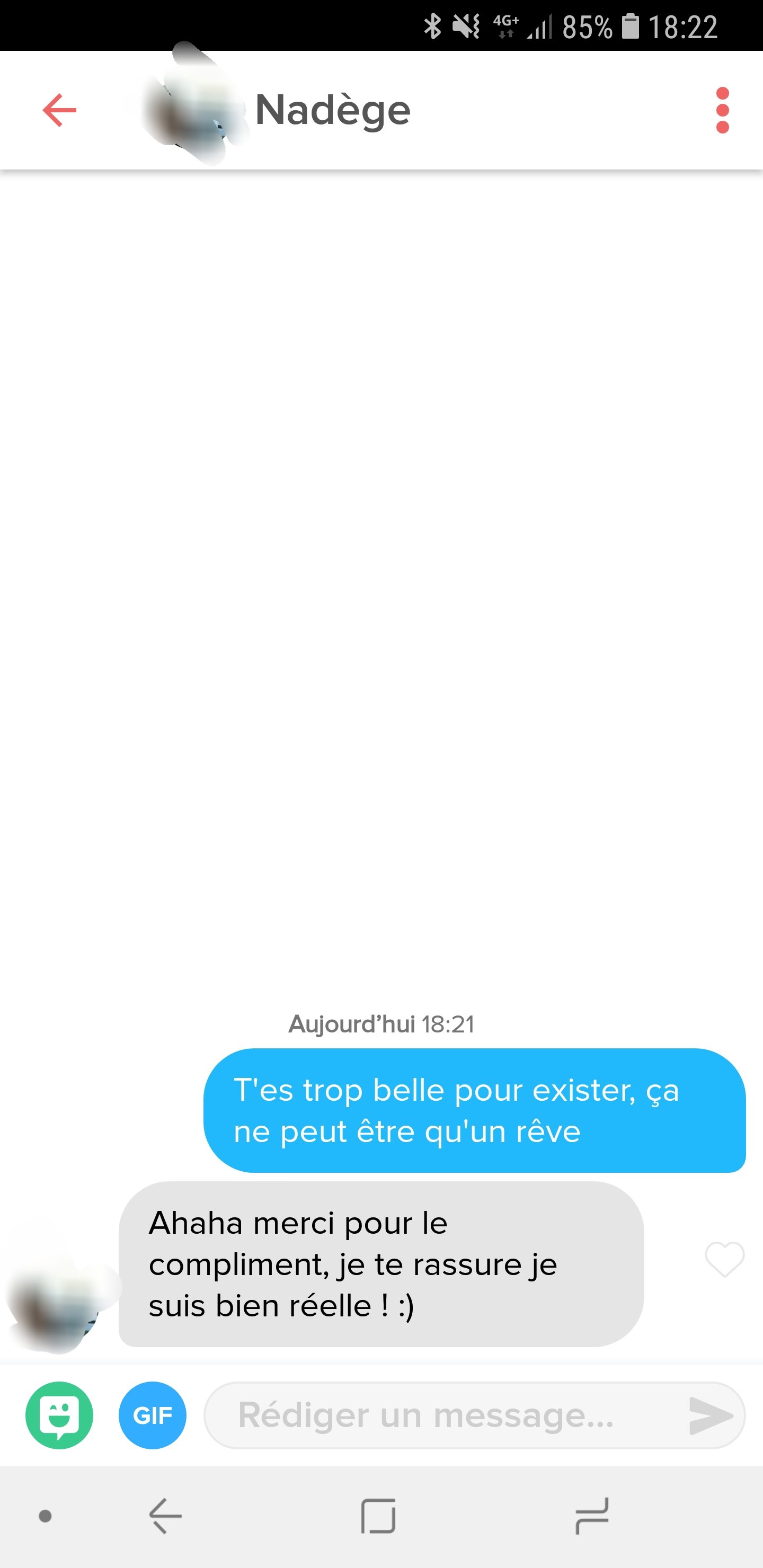Open the green sticker picker
Image resolution: width=763 pixels, height=1568 pixels.
click(x=60, y=1415)
